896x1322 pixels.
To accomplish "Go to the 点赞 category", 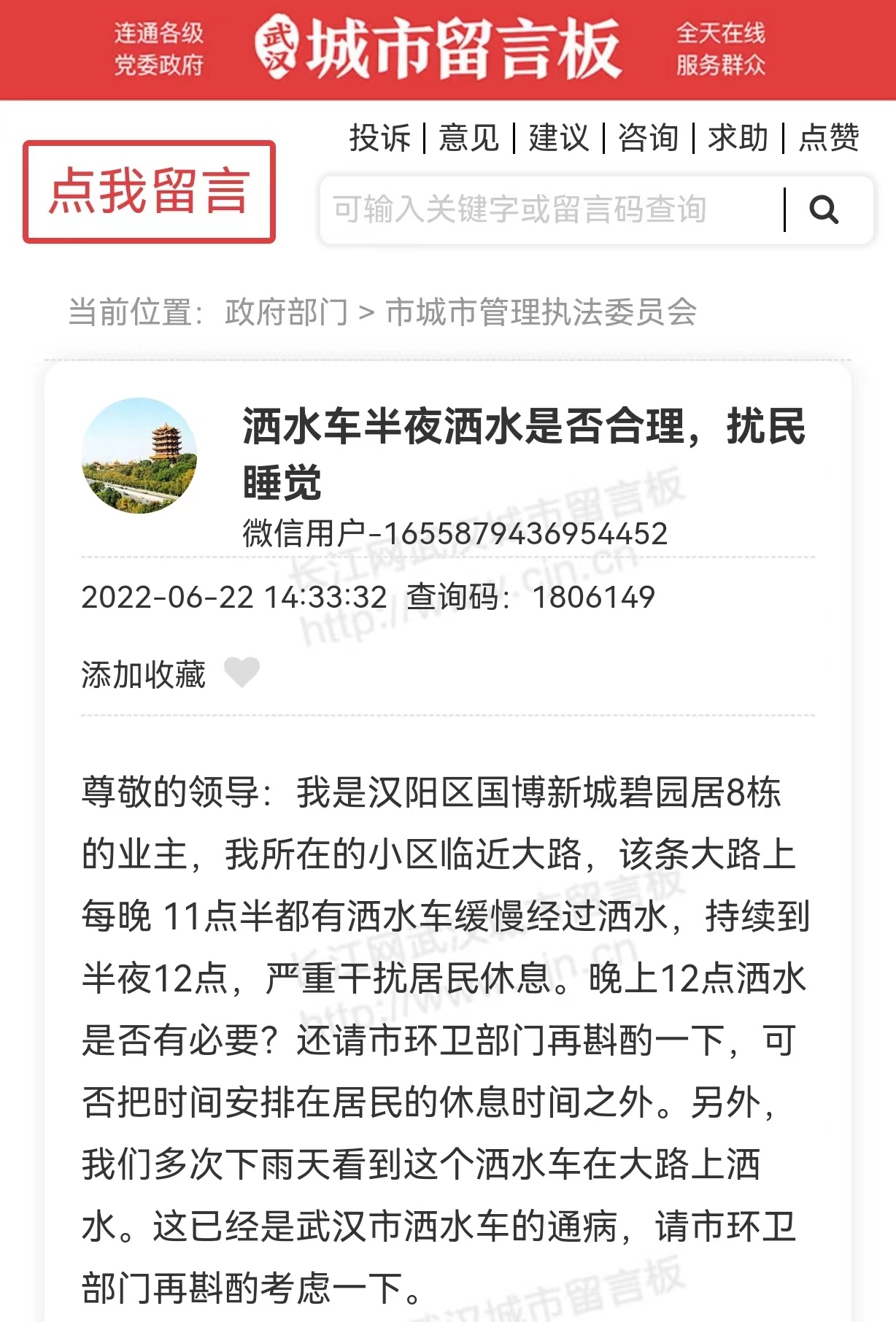I will pyautogui.click(x=829, y=138).
